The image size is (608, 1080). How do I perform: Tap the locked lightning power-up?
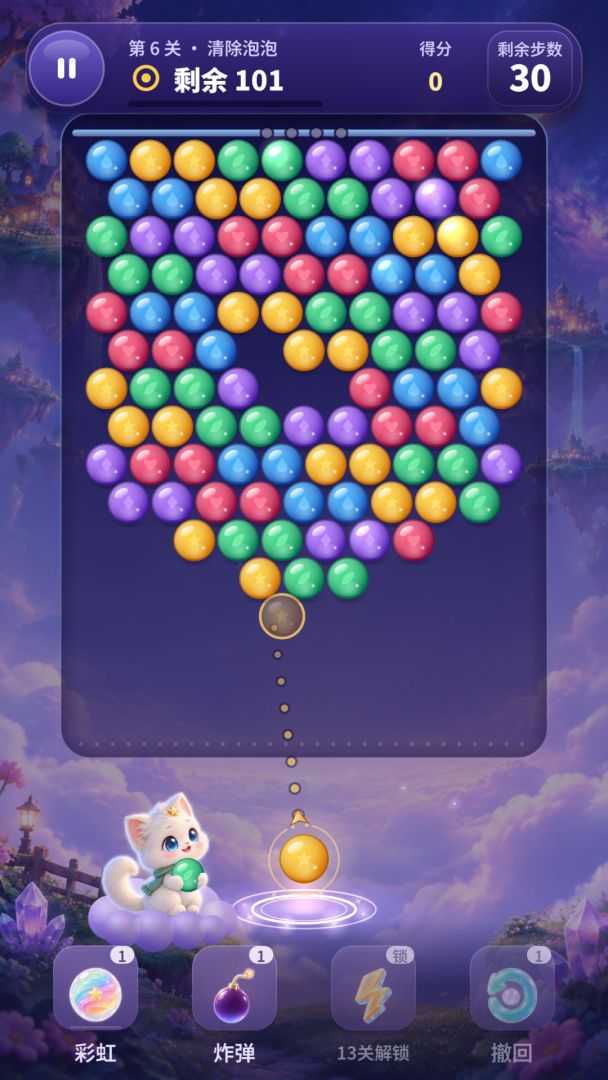pyautogui.click(x=373, y=988)
